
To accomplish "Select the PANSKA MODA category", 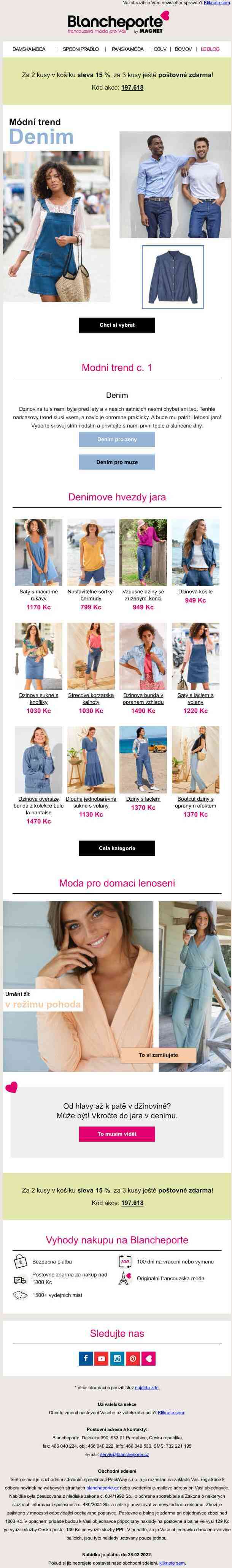I will (x=128, y=49).
